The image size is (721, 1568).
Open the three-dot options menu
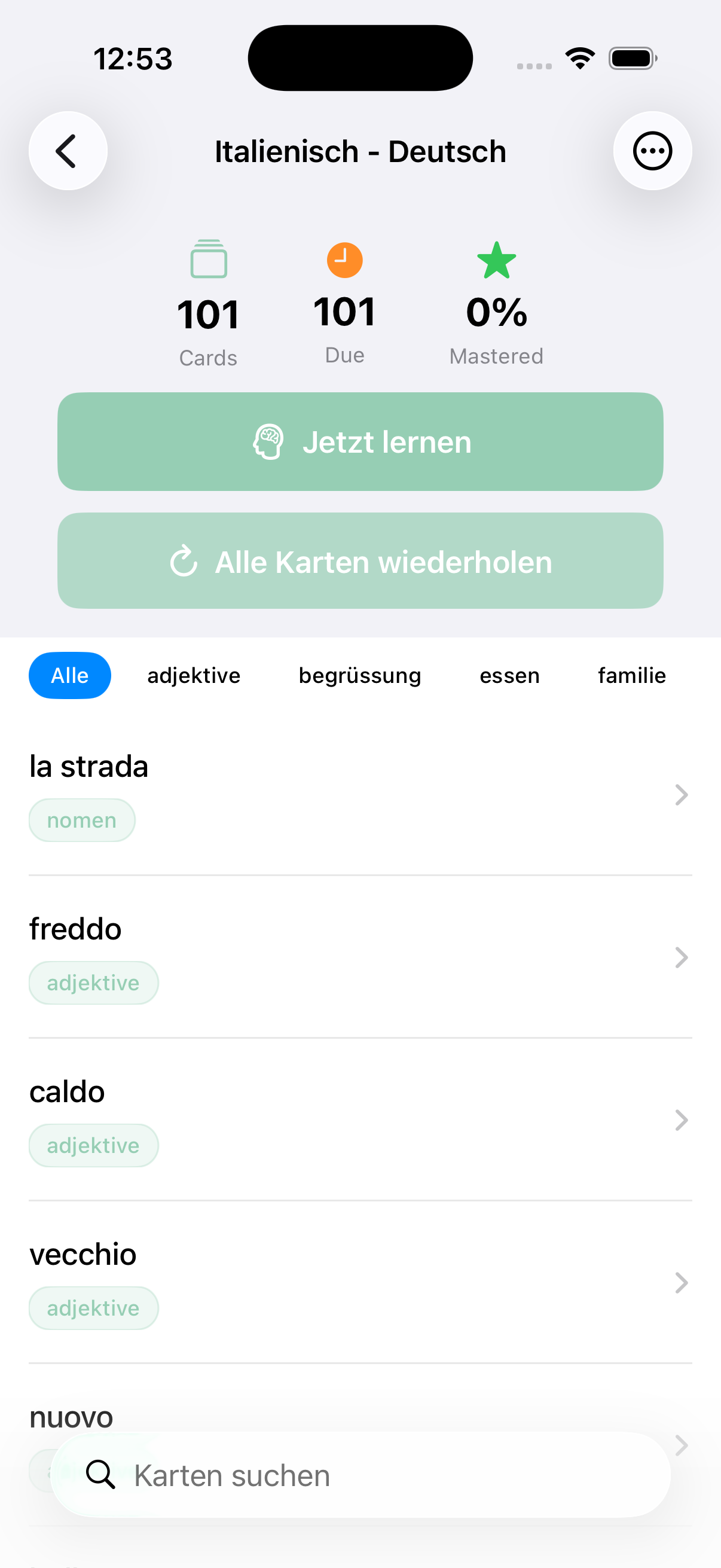652,150
